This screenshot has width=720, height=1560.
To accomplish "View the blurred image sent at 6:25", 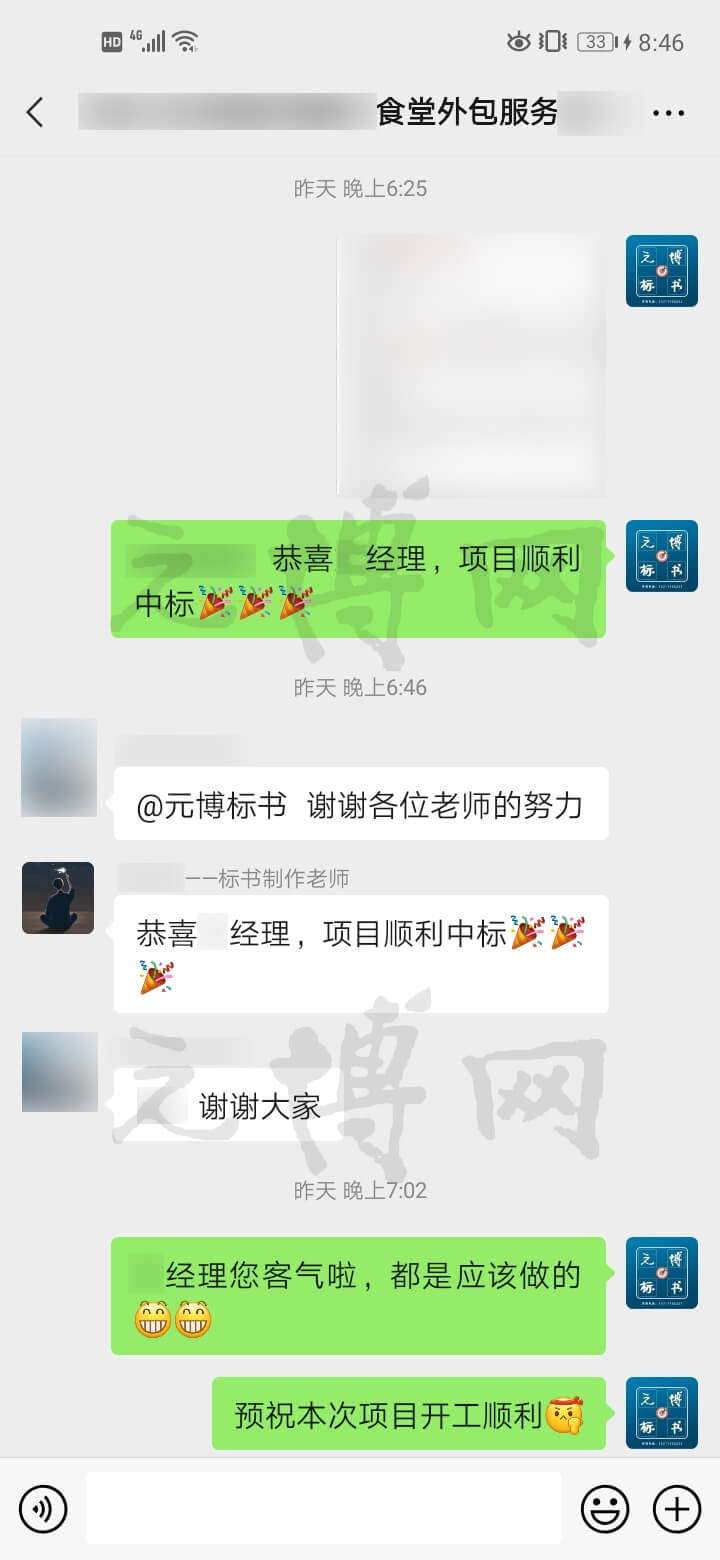I will pos(471,366).
